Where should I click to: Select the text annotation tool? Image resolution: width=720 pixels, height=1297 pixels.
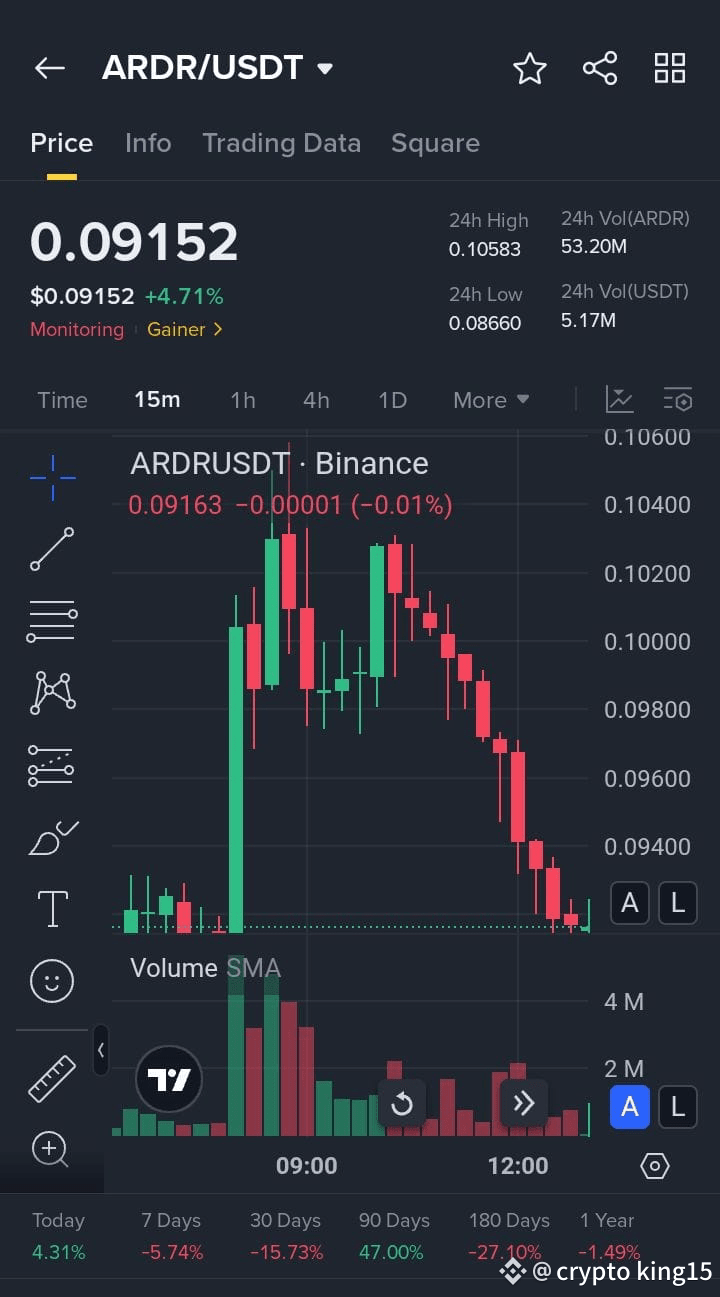pos(52,909)
